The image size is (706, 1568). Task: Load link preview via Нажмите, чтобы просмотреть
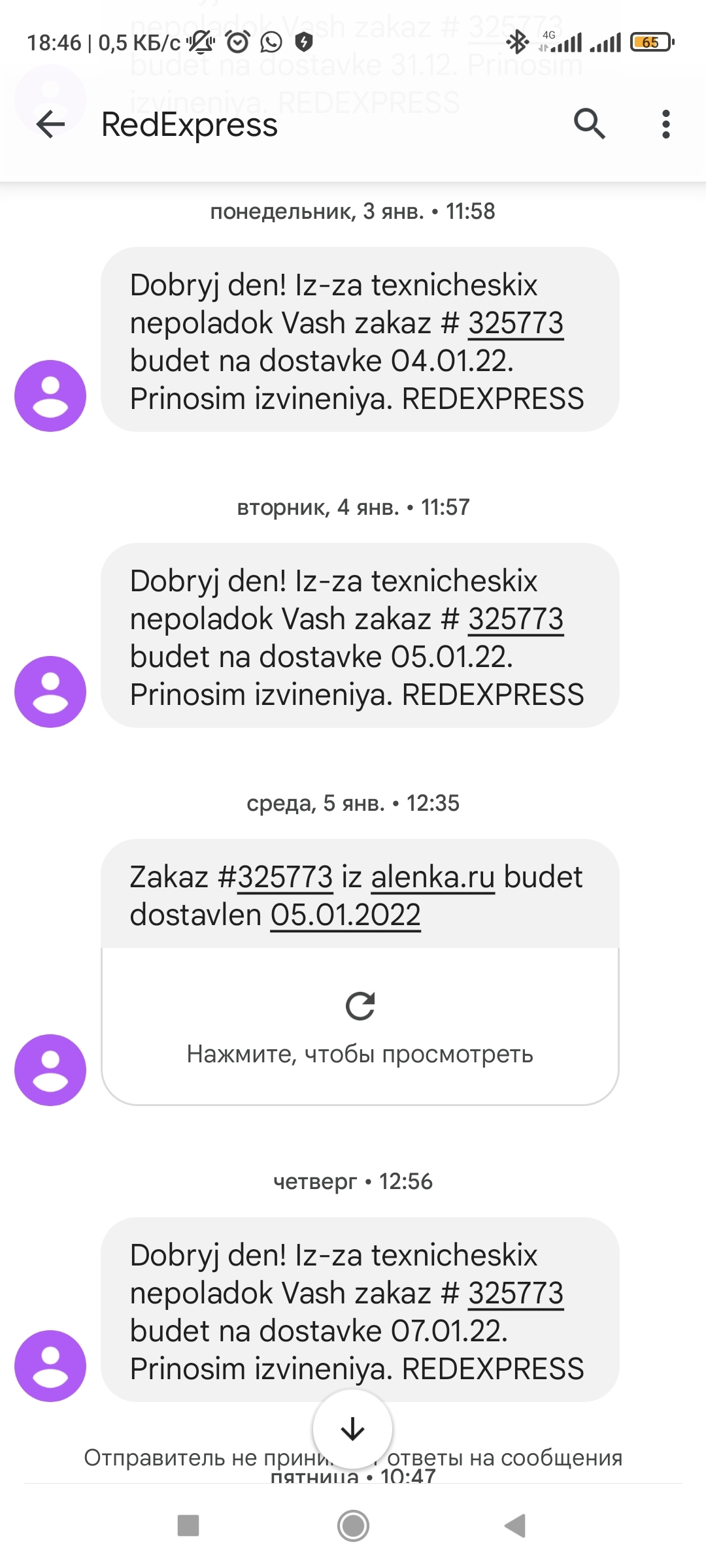[360, 1026]
